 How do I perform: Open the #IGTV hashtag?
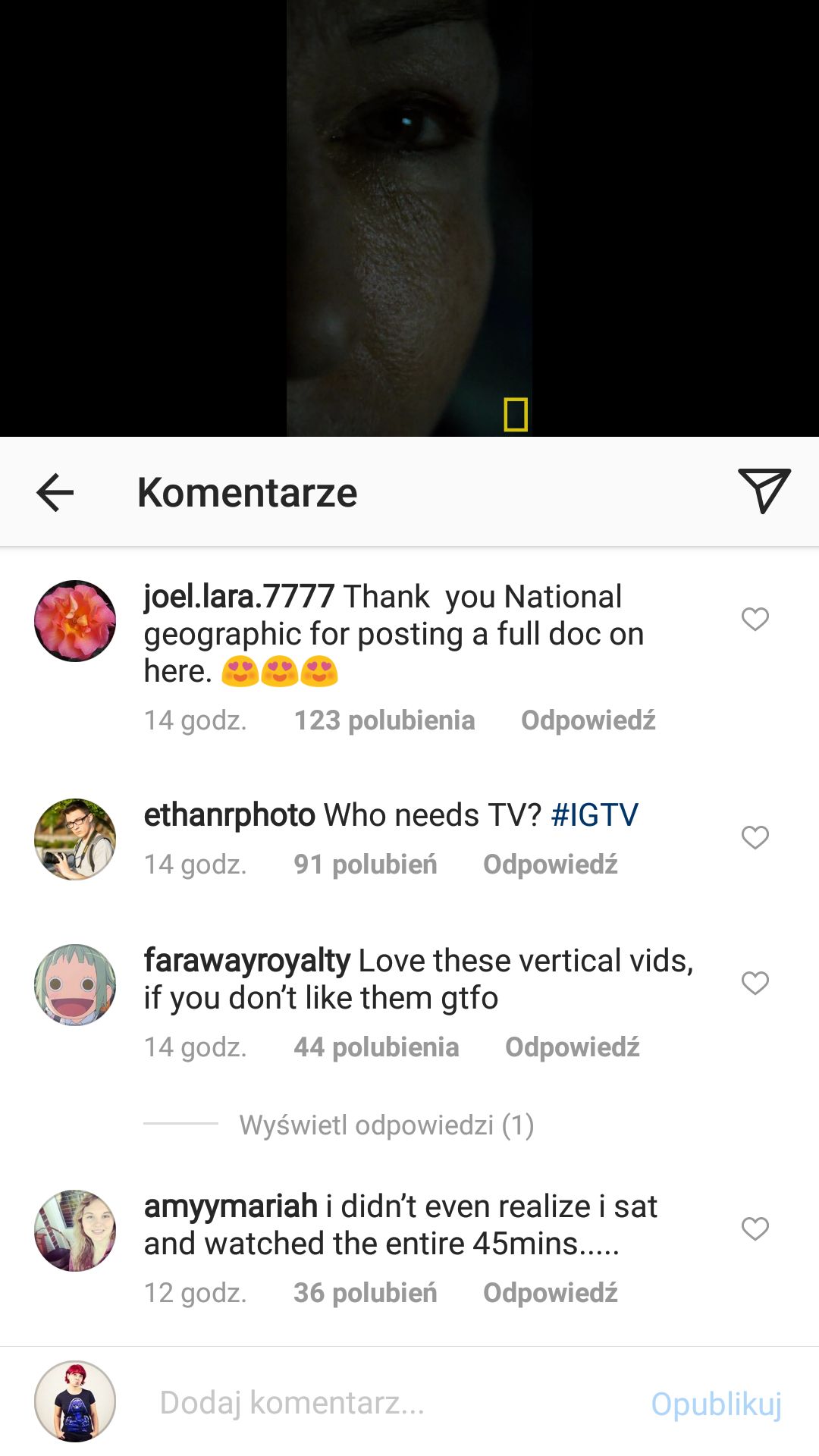point(595,815)
